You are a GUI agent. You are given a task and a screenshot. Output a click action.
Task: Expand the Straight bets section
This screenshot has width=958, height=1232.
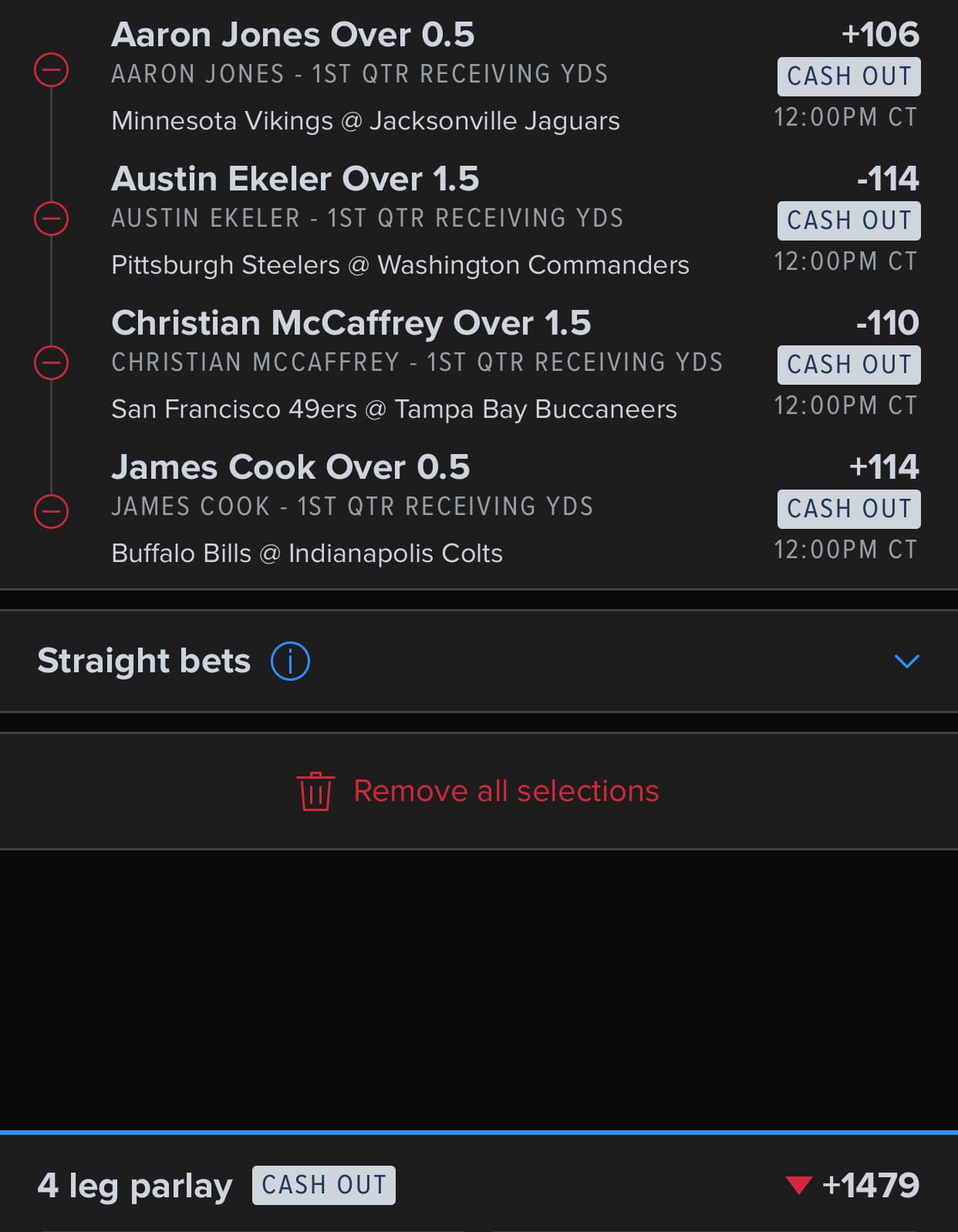906,661
